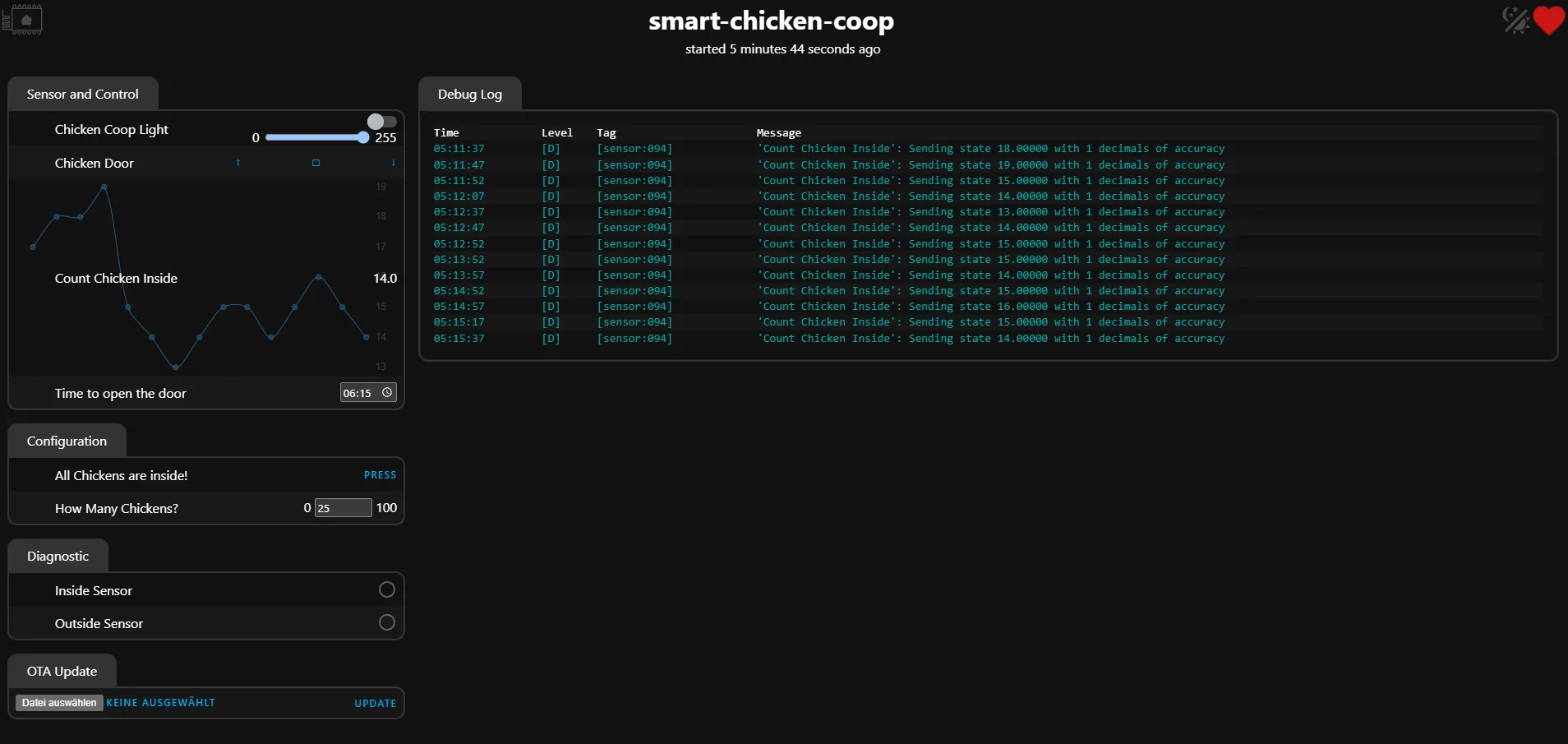The height and width of the screenshot is (744, 1568).
Task: Close the Chicken Door with down arrow
Action: click(394, 163)
